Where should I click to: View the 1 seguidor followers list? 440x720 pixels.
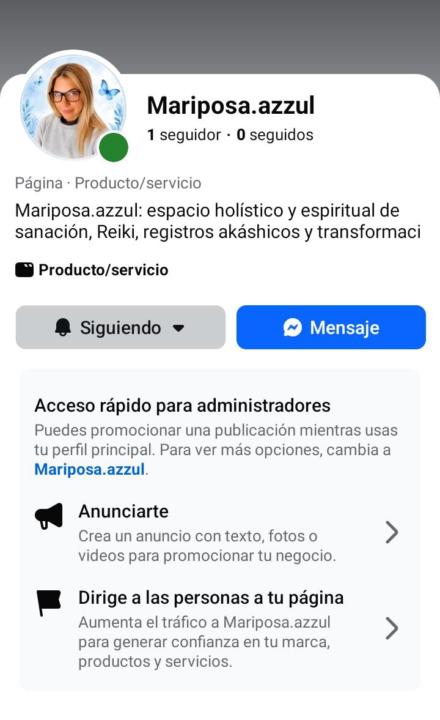[184, 135]
